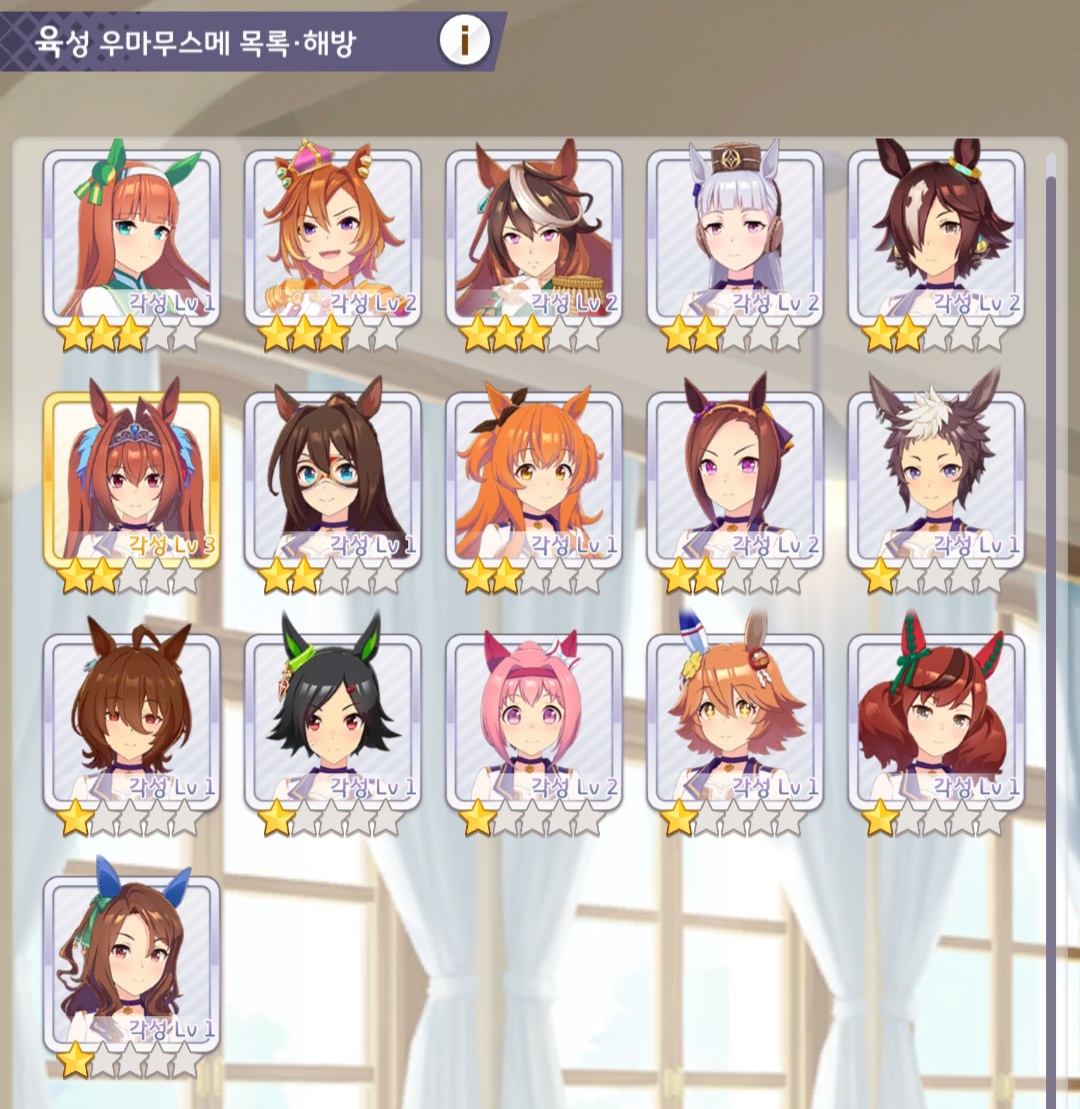Image resolution: width=1080 pixels, height=1109 pixels.
Task: Choose the pink-haired girl with a pink headband
Action: pyautogui.click(x=534, y=720)
